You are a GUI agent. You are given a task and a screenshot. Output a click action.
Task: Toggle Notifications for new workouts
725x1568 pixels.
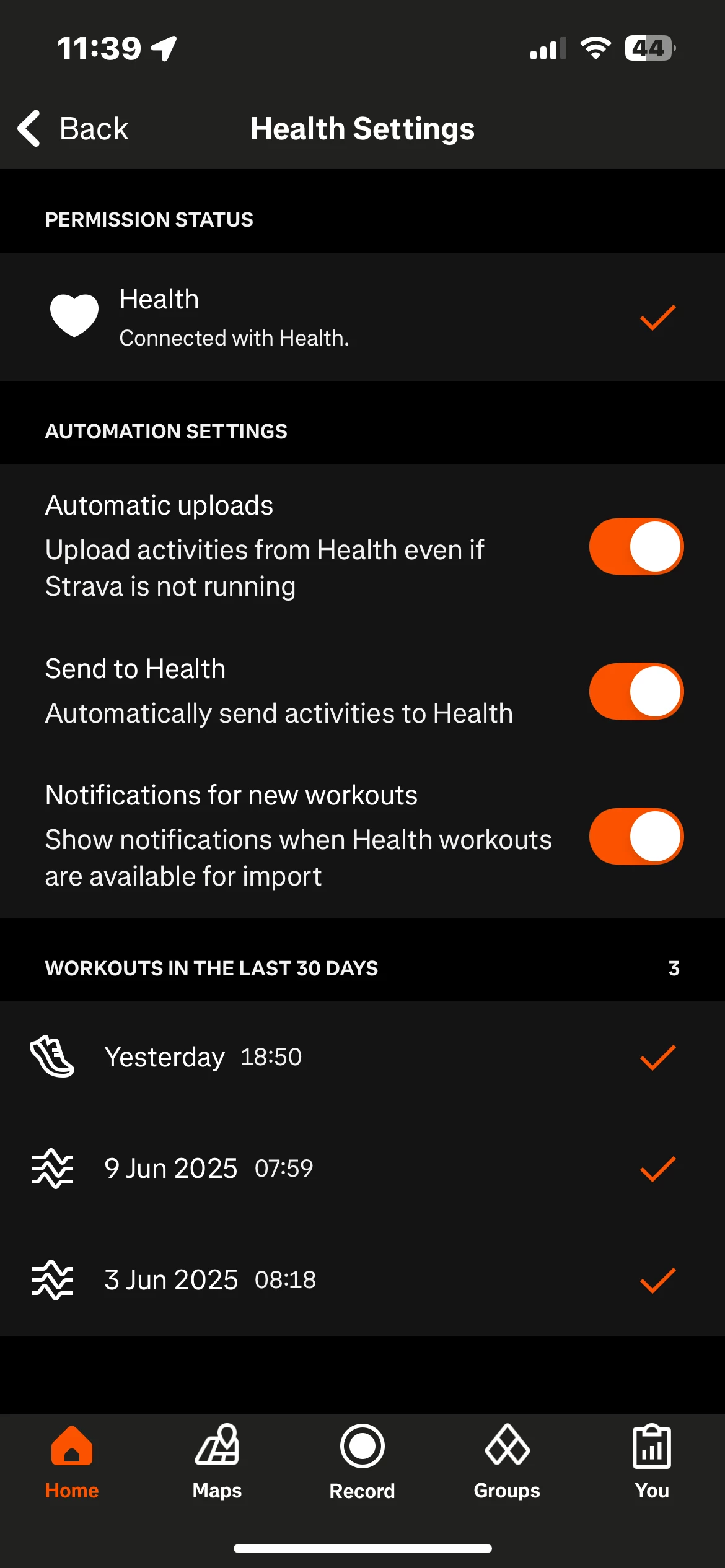click(x=636, y=836)
